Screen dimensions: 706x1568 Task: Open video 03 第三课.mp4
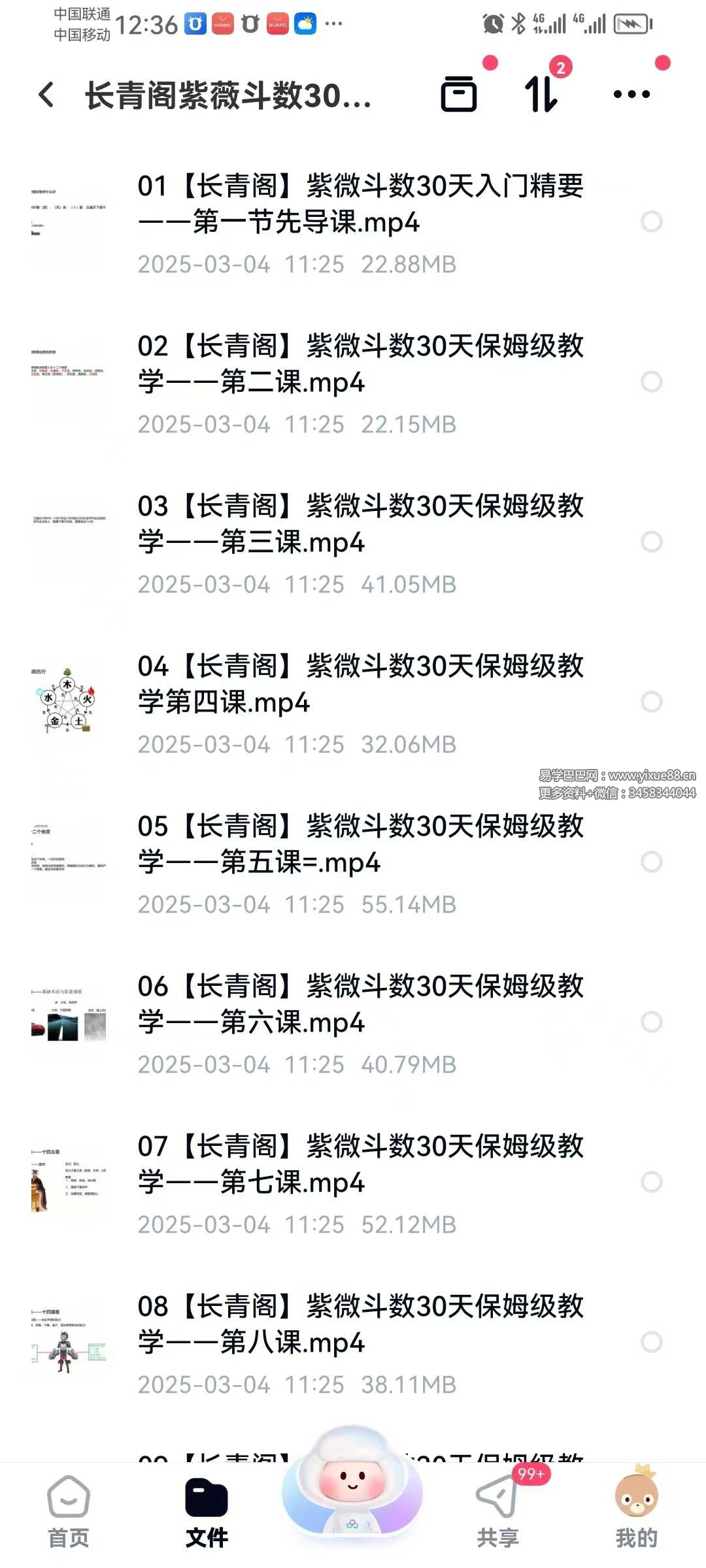pyautogui.click(x=360, y=524)
